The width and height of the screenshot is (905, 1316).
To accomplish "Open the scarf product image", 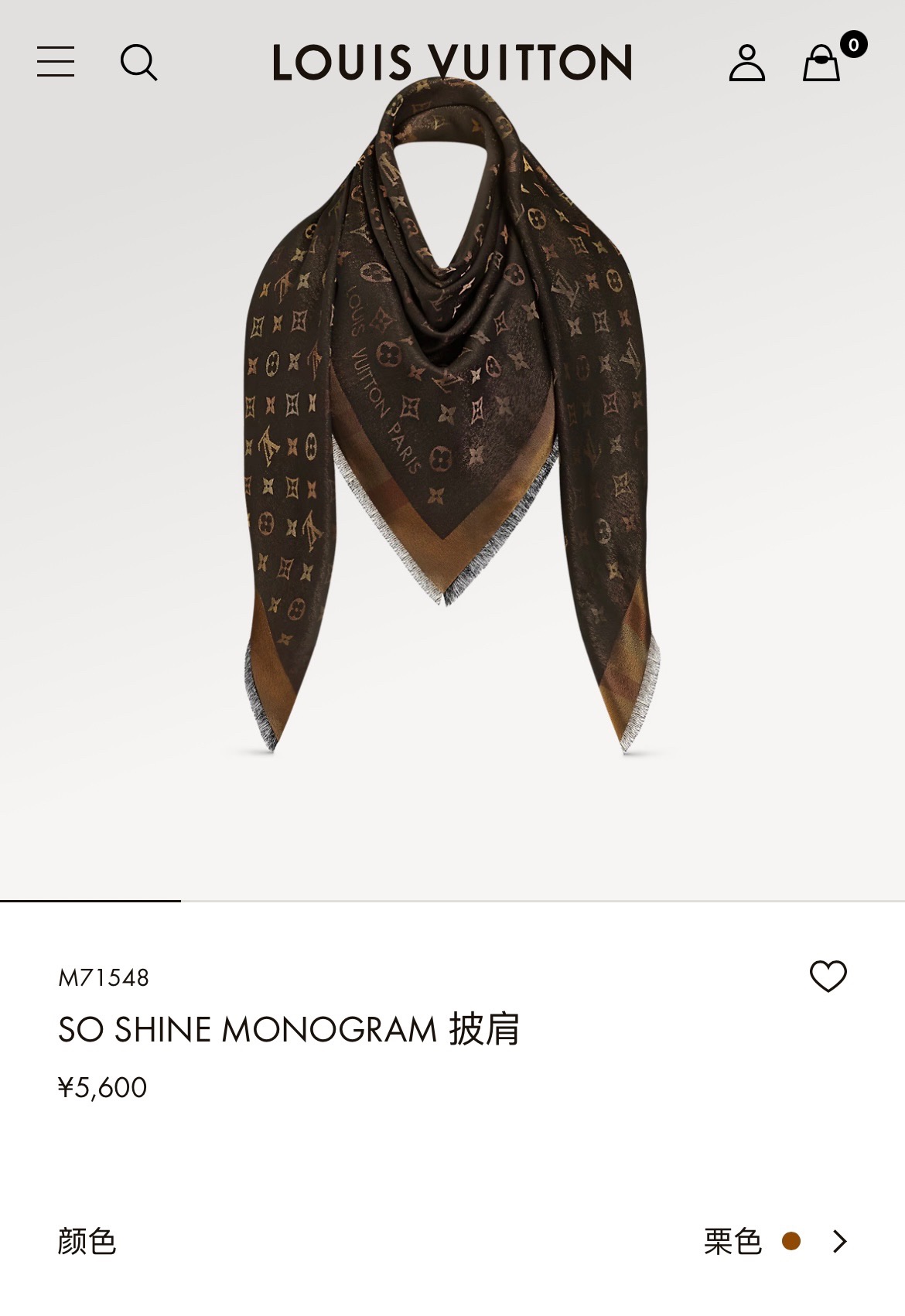I will [452, 418].
